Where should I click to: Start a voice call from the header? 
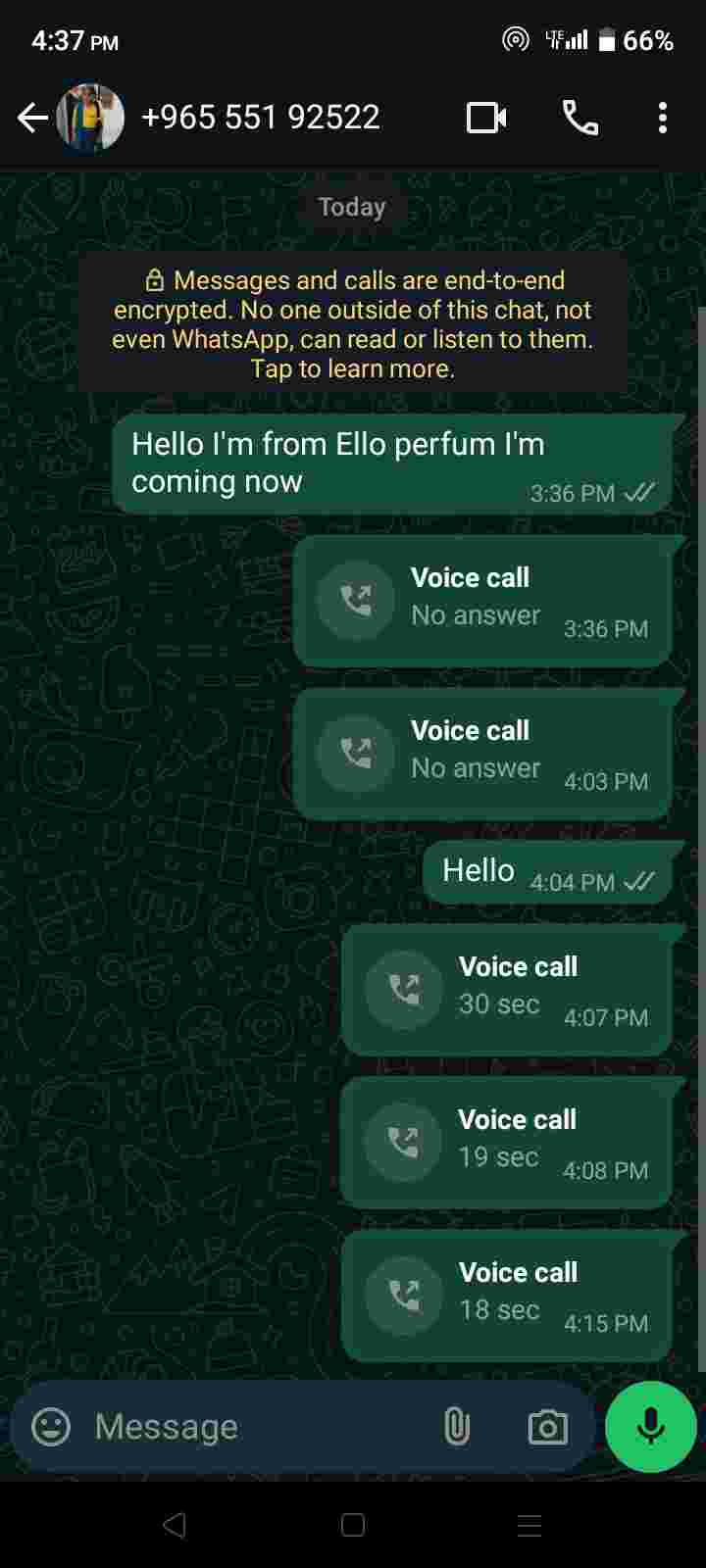[x=580, y=119]
